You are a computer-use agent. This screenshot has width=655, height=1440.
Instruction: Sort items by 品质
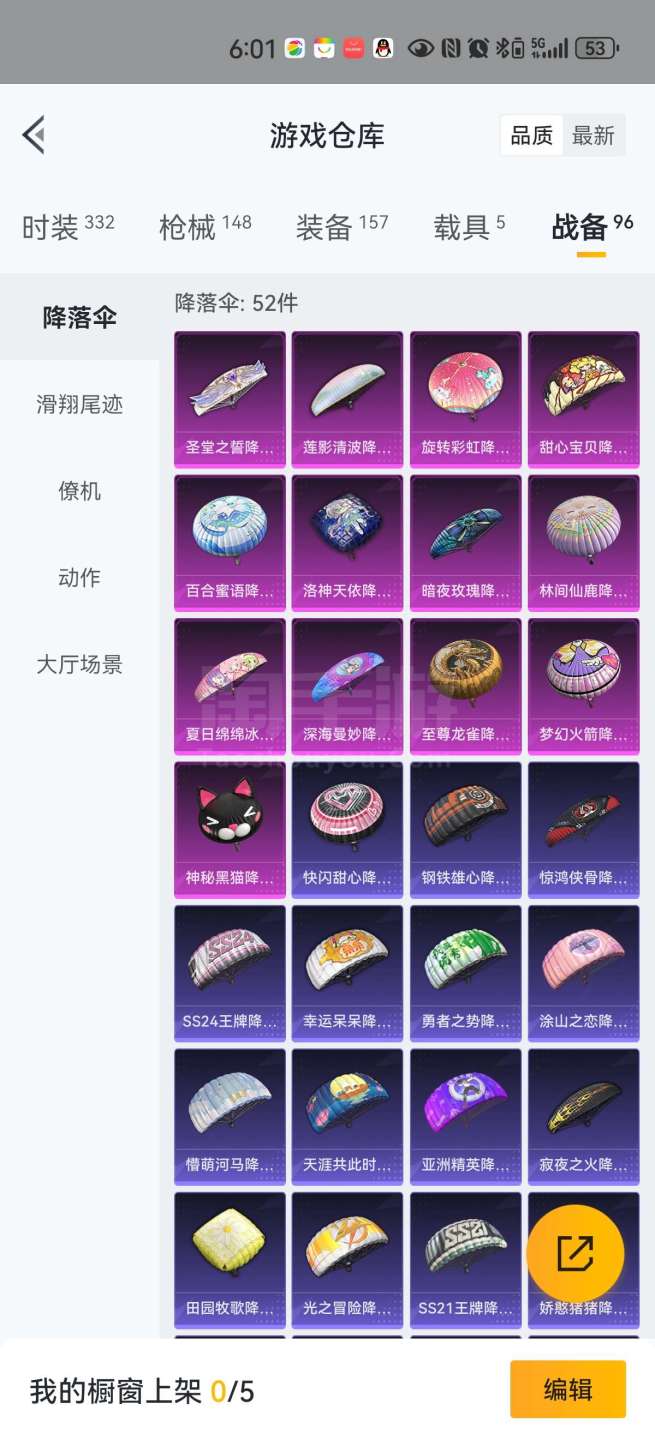coord(532,136)
